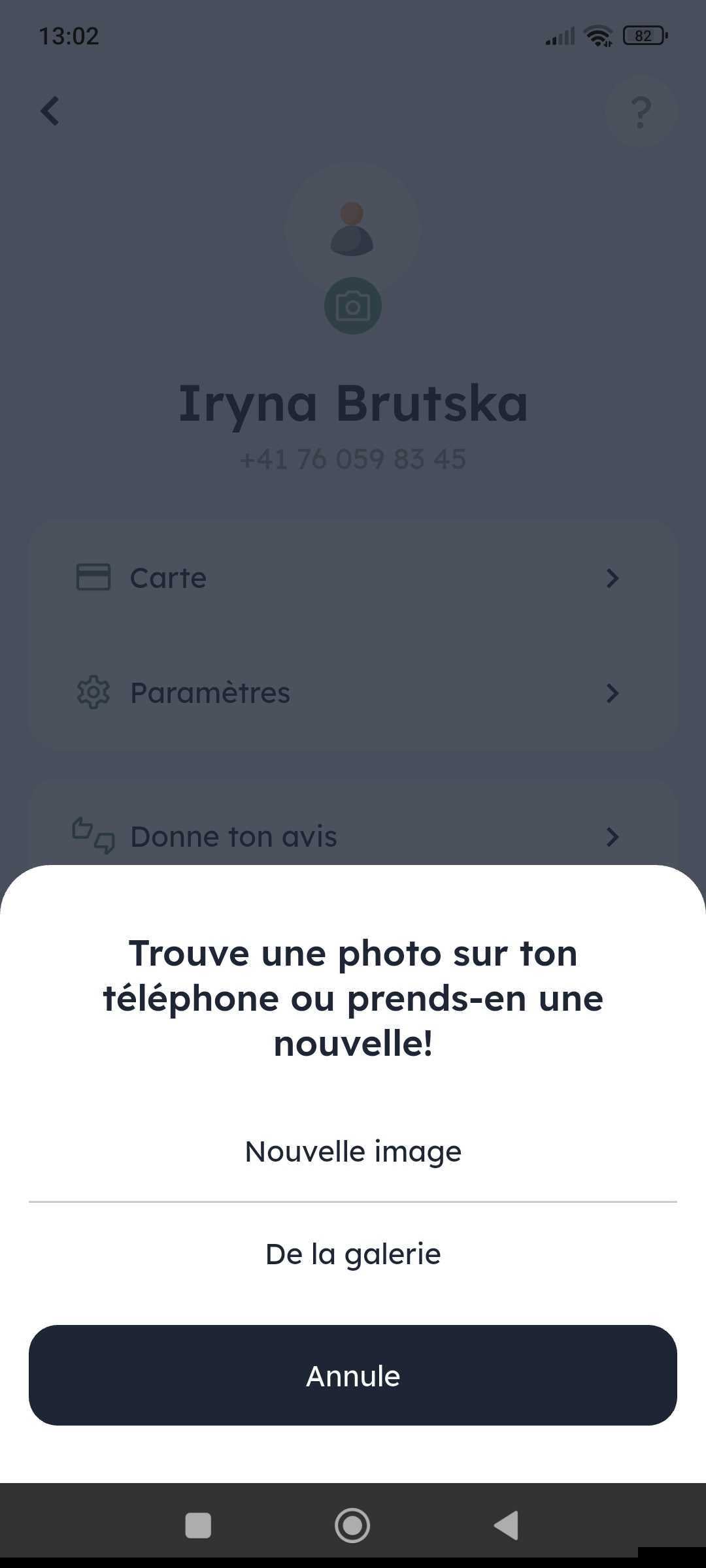Select De la galerie option
This screenshot has width=706, height=1568.
[353, 1254]
